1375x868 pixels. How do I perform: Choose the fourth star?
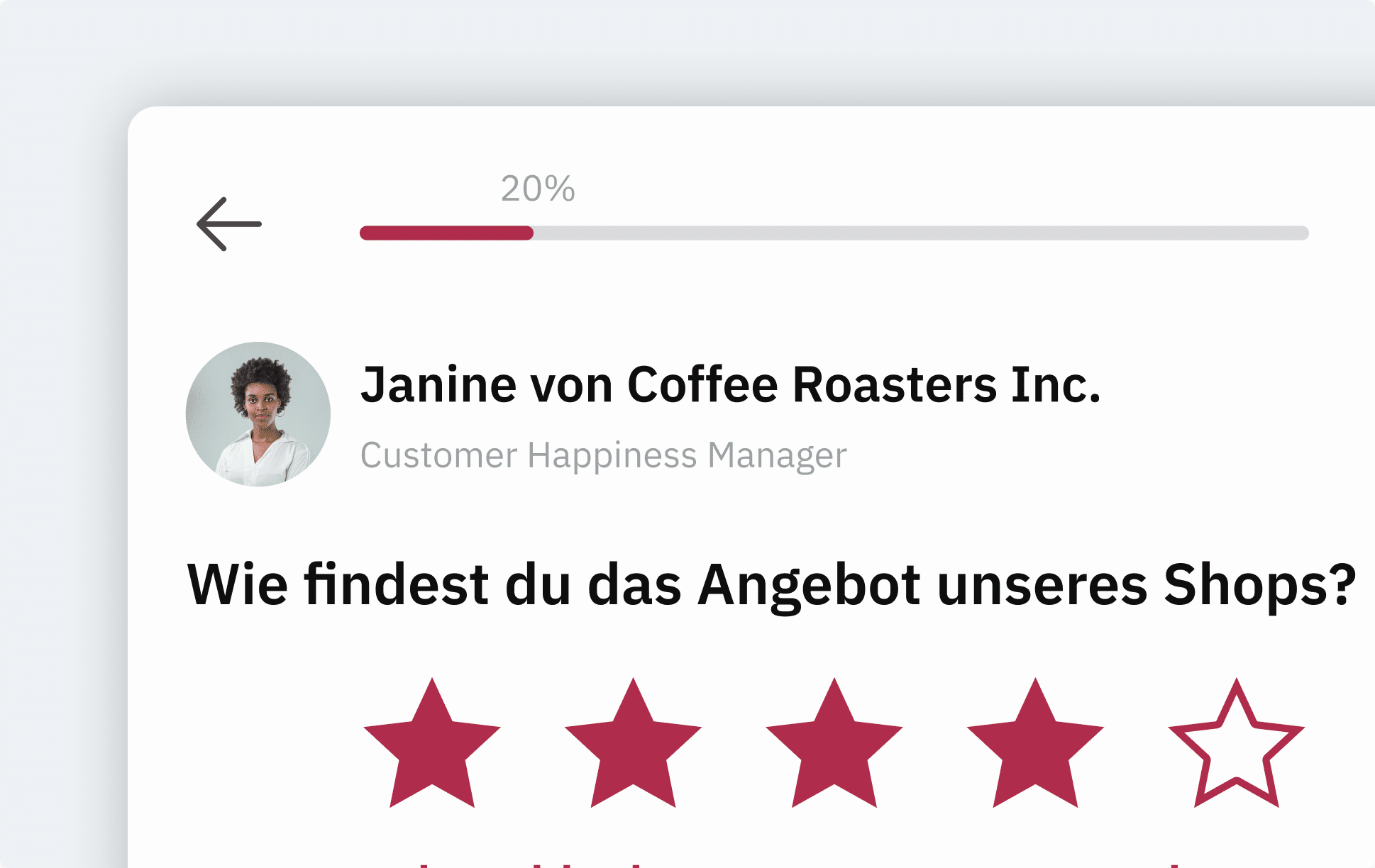tap(1035, 748)
